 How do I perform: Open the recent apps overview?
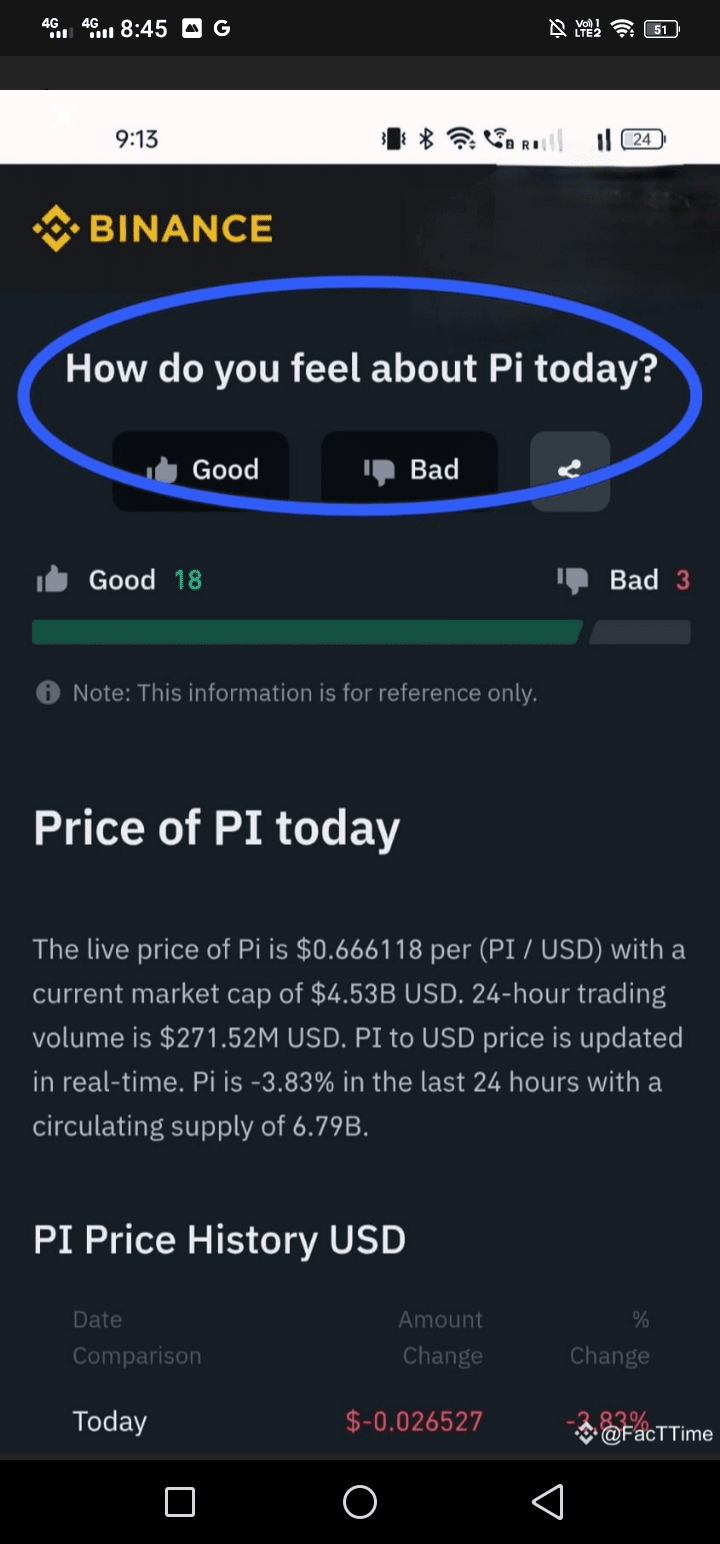[180, 1502]
